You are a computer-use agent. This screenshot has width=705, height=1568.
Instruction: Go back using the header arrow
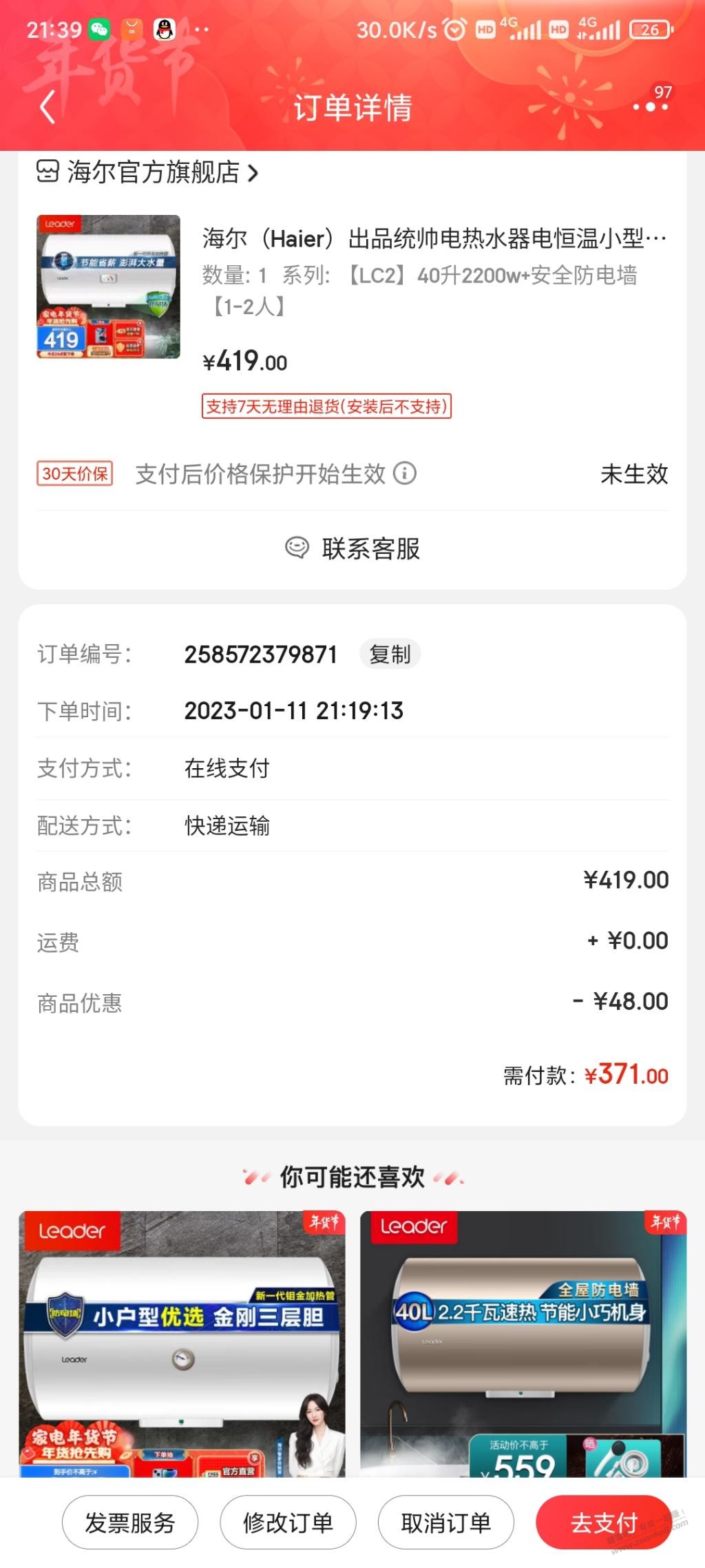pos(47,108)
